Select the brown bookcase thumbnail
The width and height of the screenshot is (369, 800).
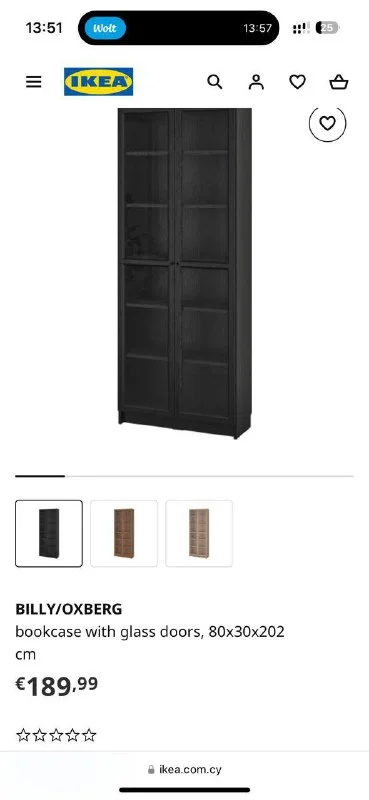pos(124,533)
